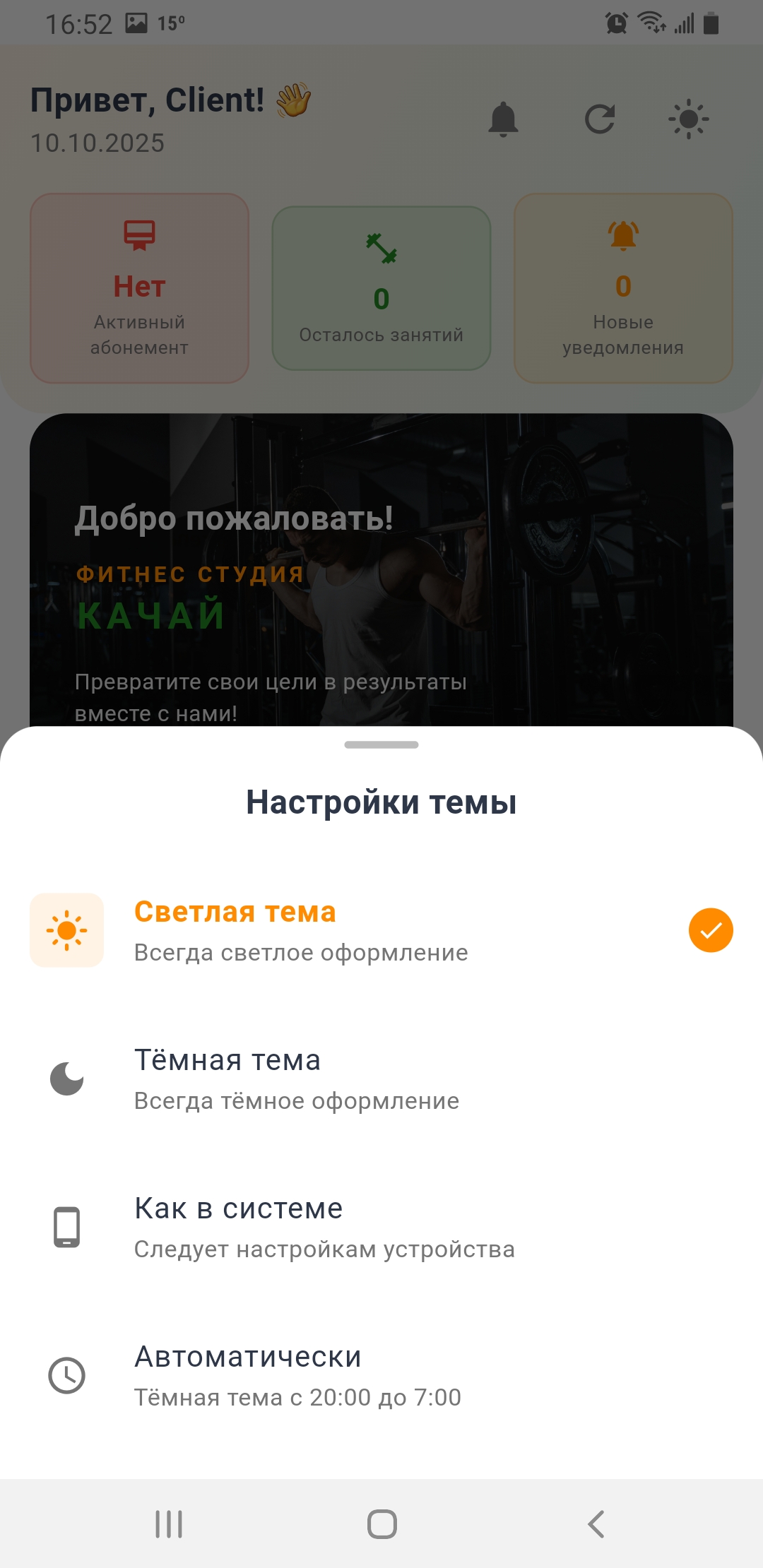Go to the home screen
Screen dimensions: 763x1568
(x=381, y=1524)
